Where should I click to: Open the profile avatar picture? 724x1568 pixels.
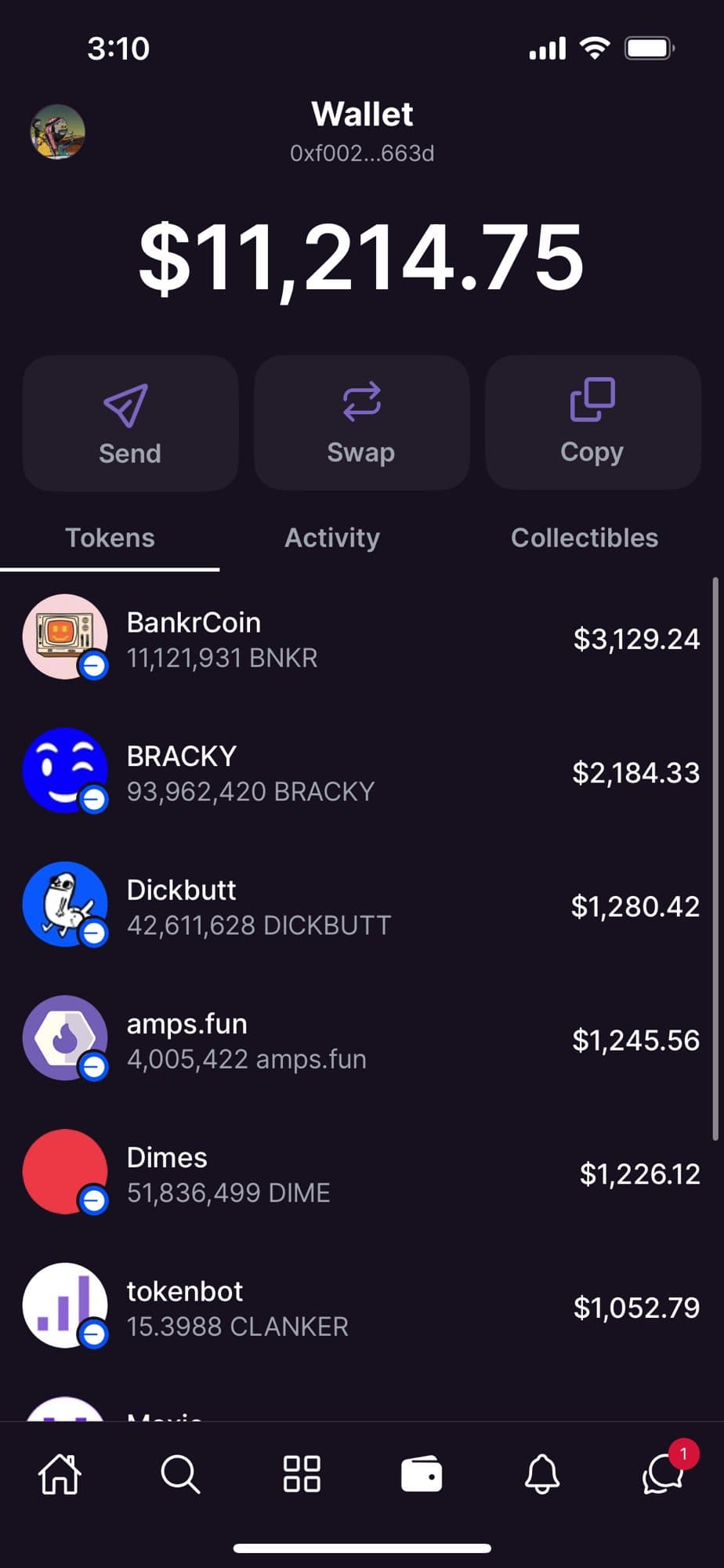[57, 132]
